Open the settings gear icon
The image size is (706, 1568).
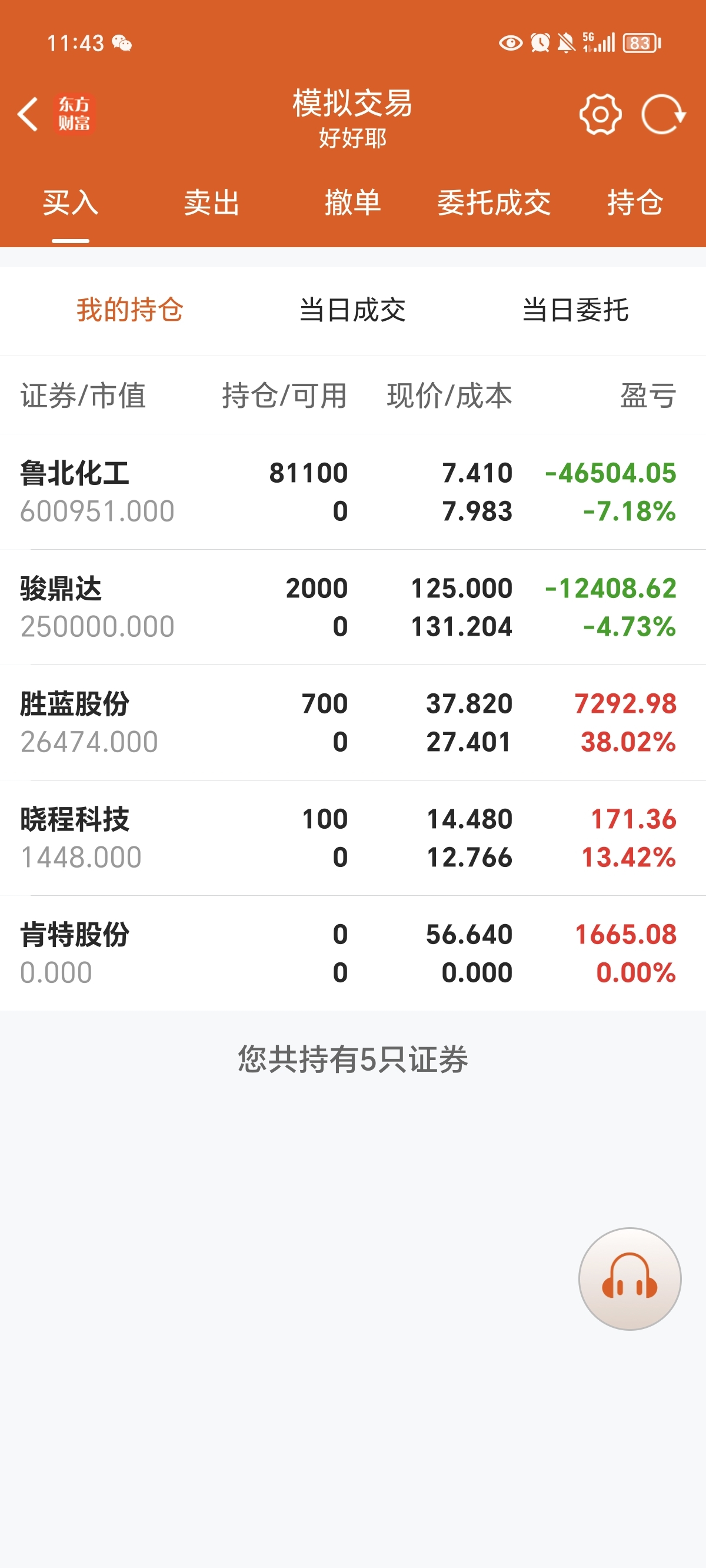click(600, 114)
